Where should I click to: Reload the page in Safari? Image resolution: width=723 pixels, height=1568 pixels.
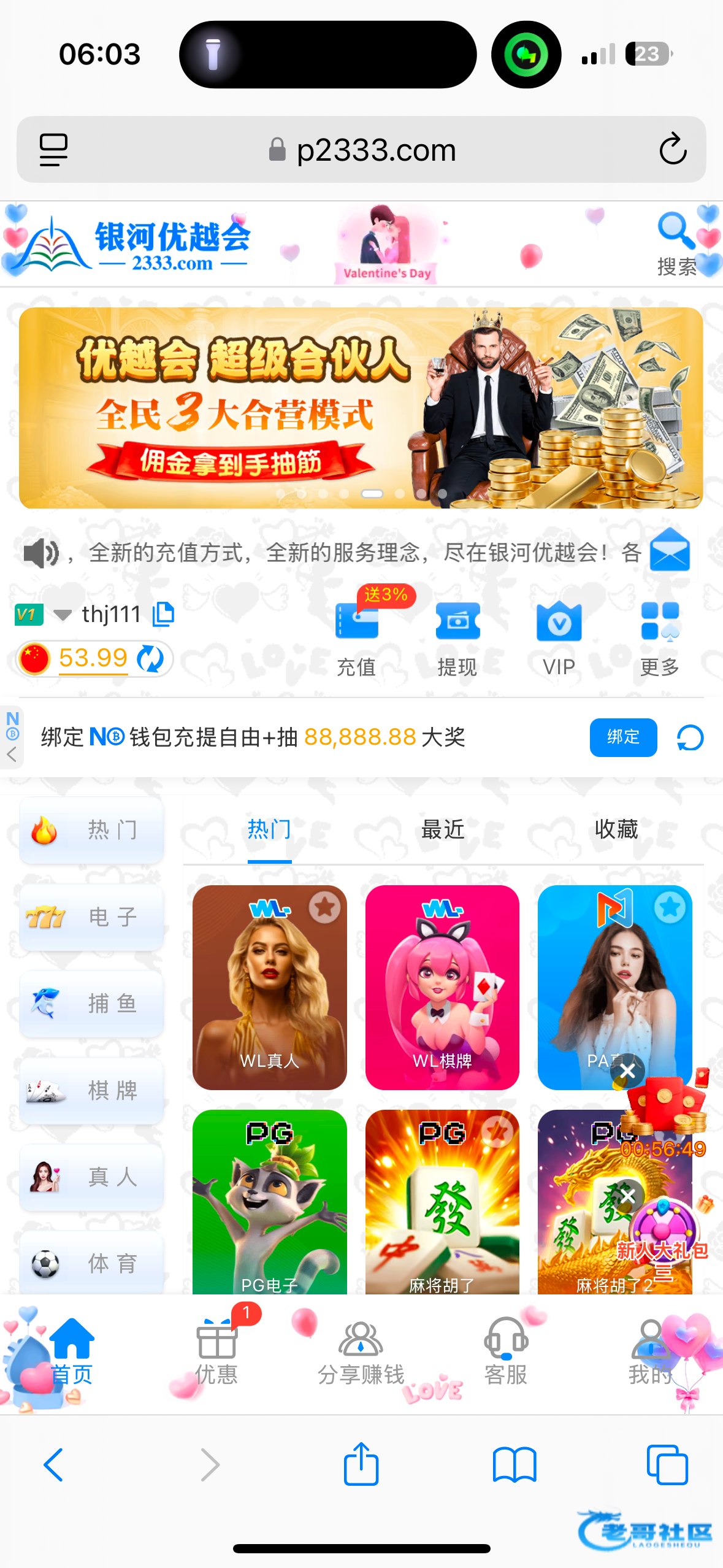tap(673, 149)
